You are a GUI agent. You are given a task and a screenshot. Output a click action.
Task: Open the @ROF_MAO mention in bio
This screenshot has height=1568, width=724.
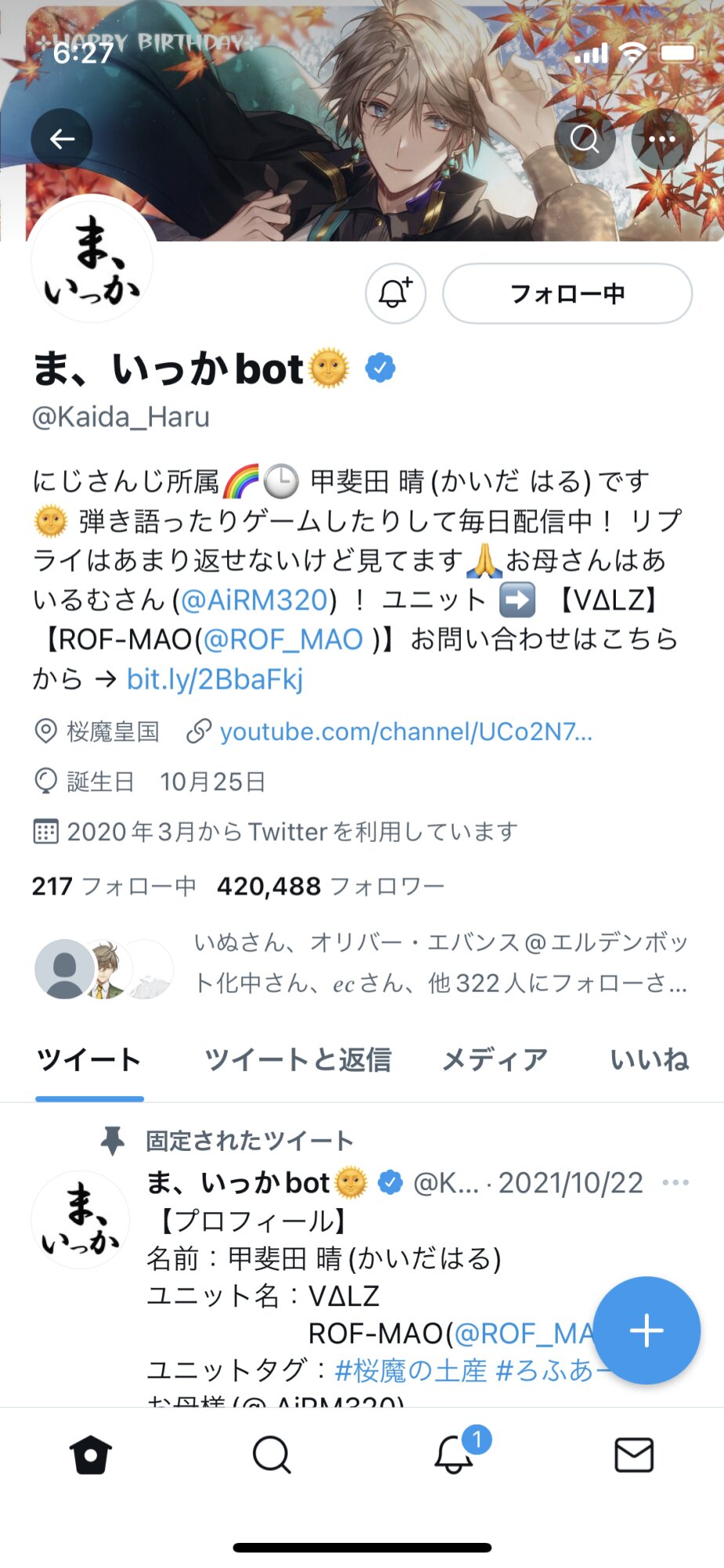(284, 639)
